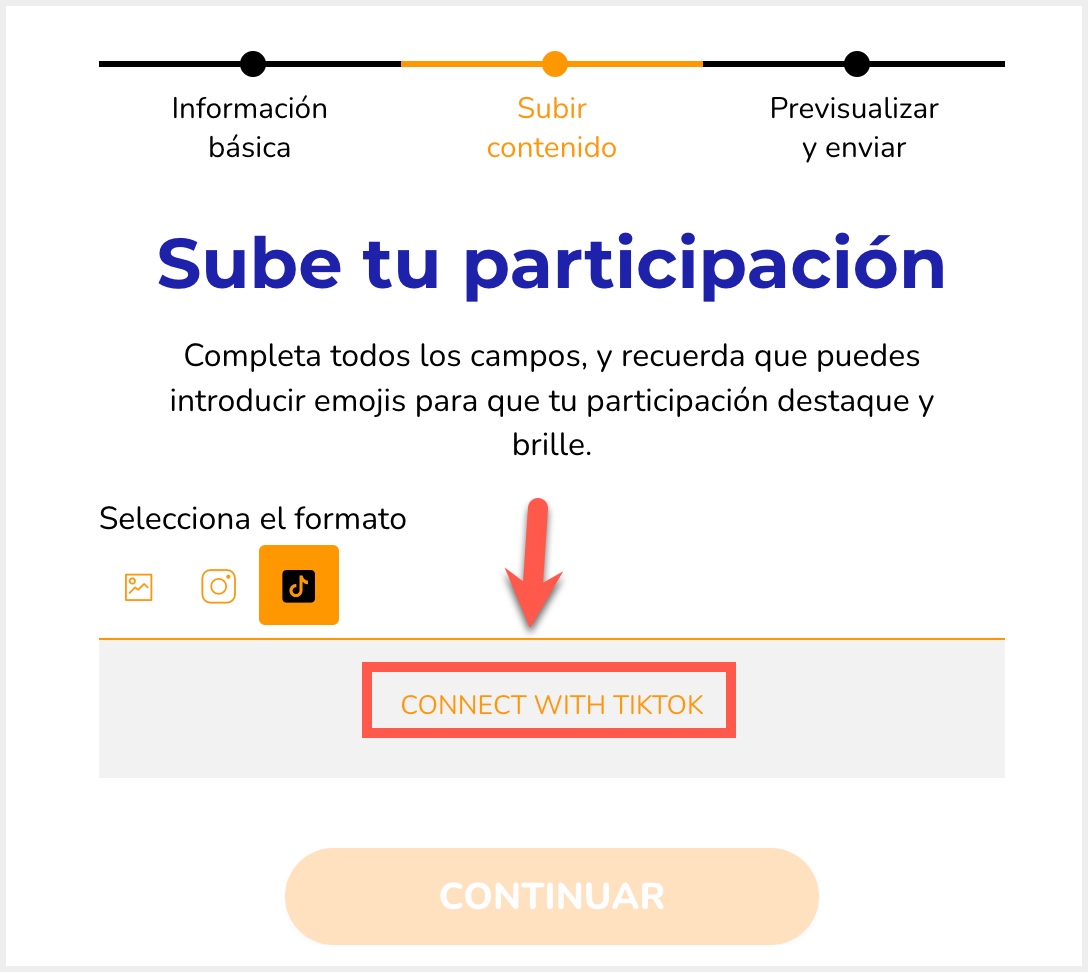This screenshot has height=974, width=1088.
Task: Select the TikTok format icon
Action: [x=298, y=586]
